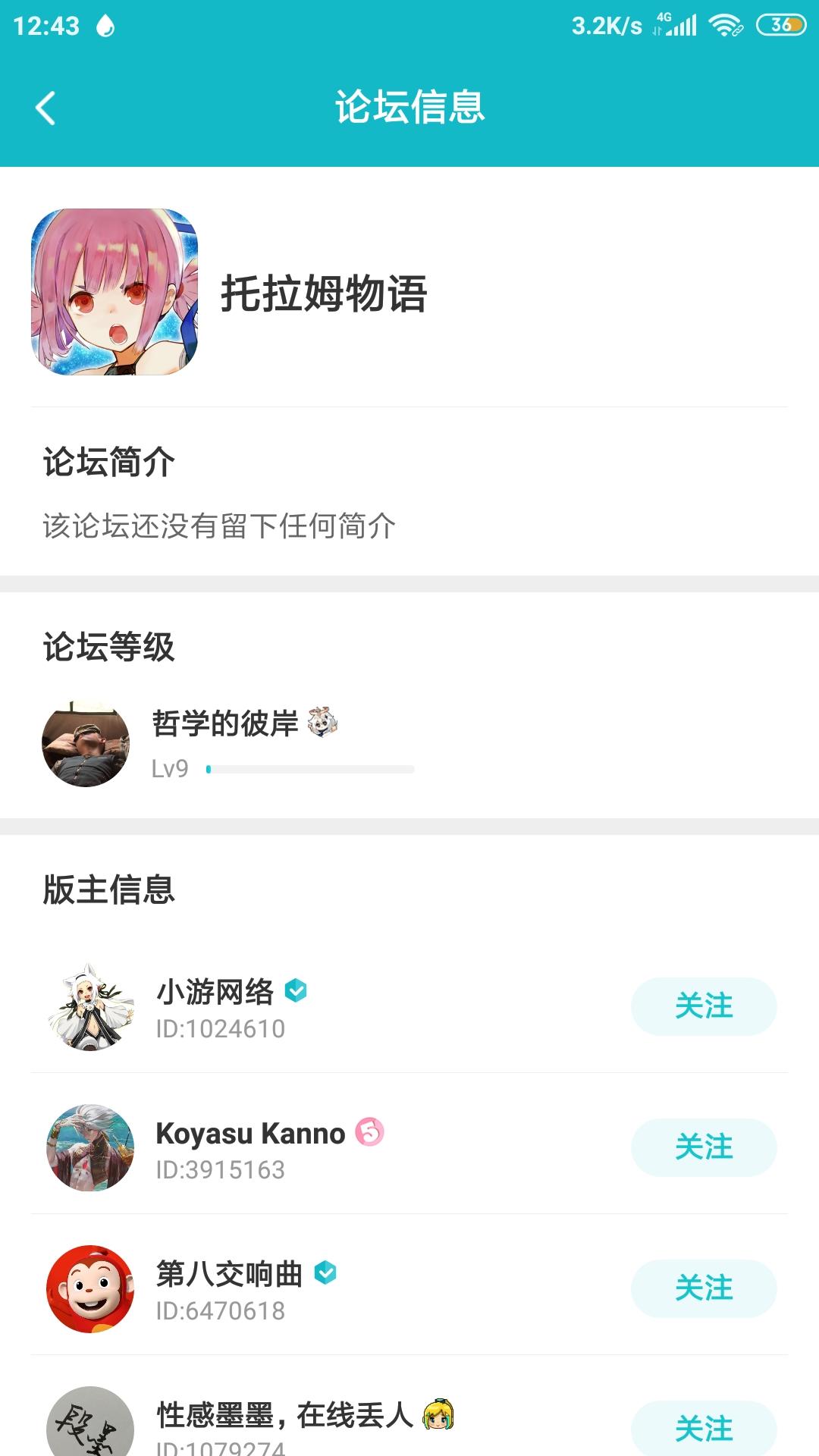Tap the battery indicator in status bar

point(780,23)
